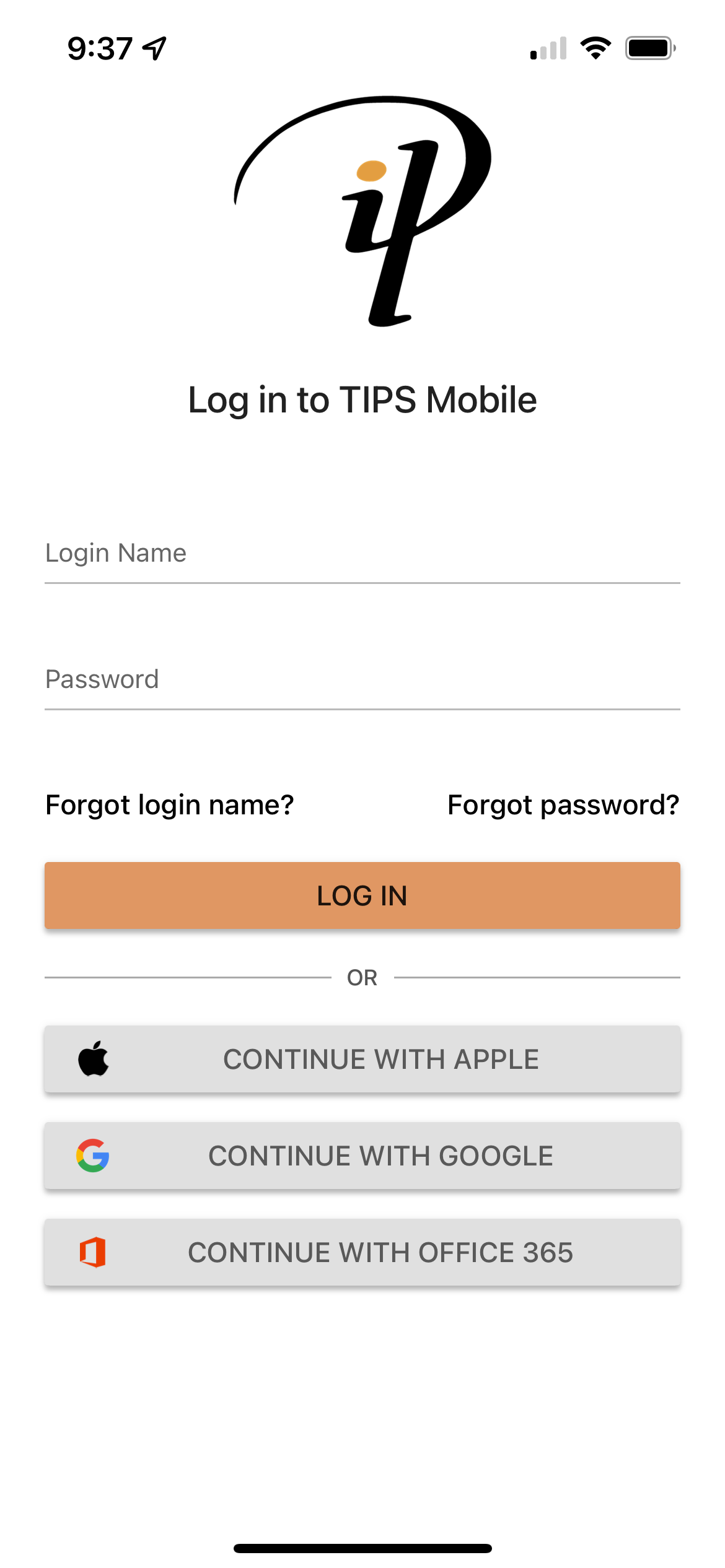Viewport: 725px width, 1568px height.
Task: Focus the Password field
Action: point(362,680)
